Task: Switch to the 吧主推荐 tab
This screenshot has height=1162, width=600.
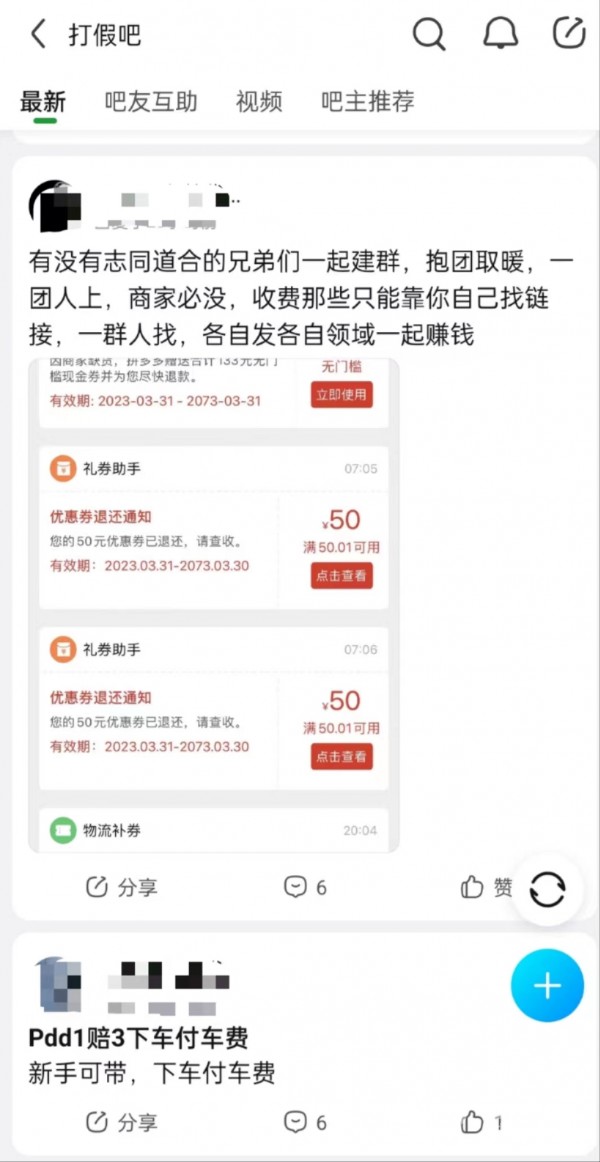Action: point(367,101)
